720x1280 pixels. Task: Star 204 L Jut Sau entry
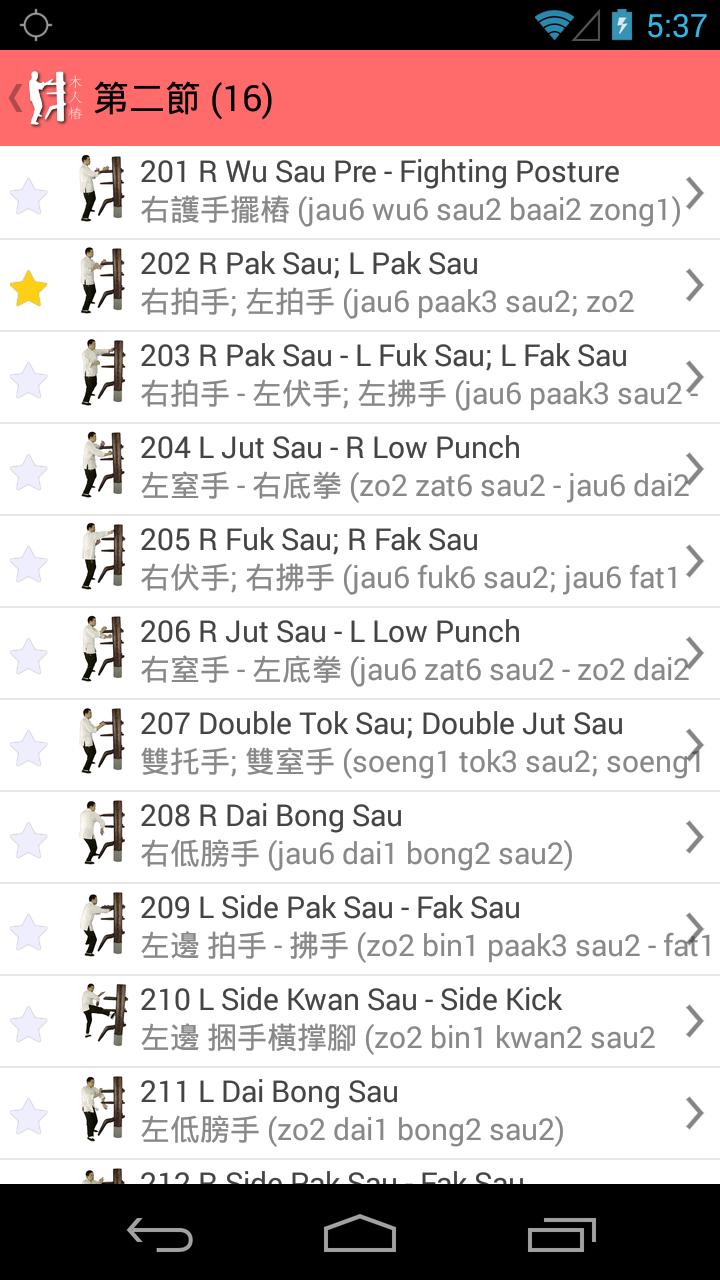tap(29, 472)
